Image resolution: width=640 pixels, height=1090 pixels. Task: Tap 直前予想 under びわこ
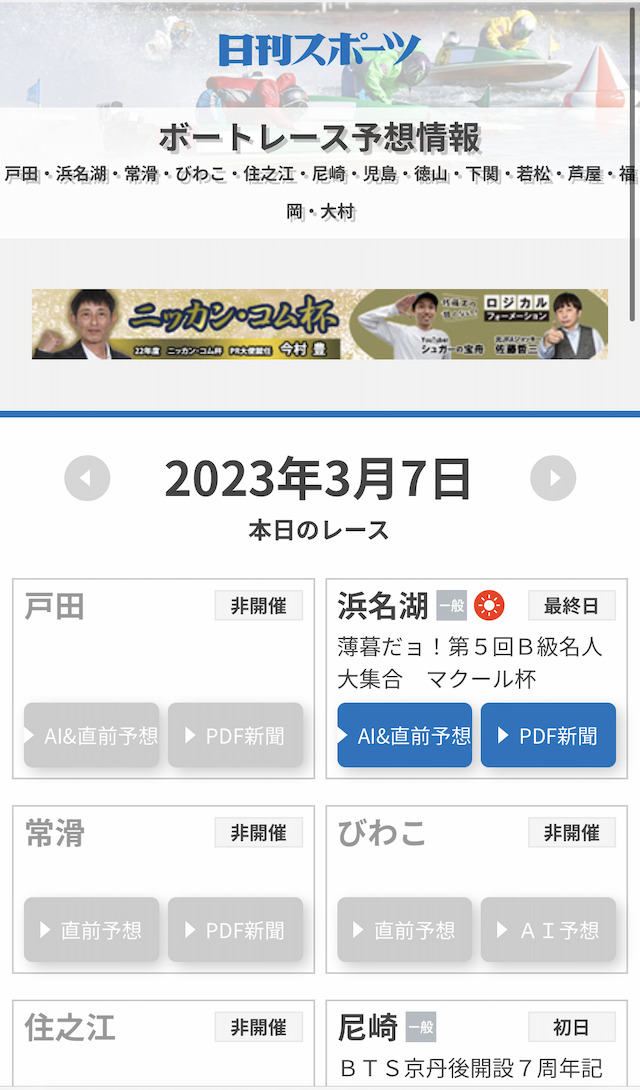click(404, 929)
